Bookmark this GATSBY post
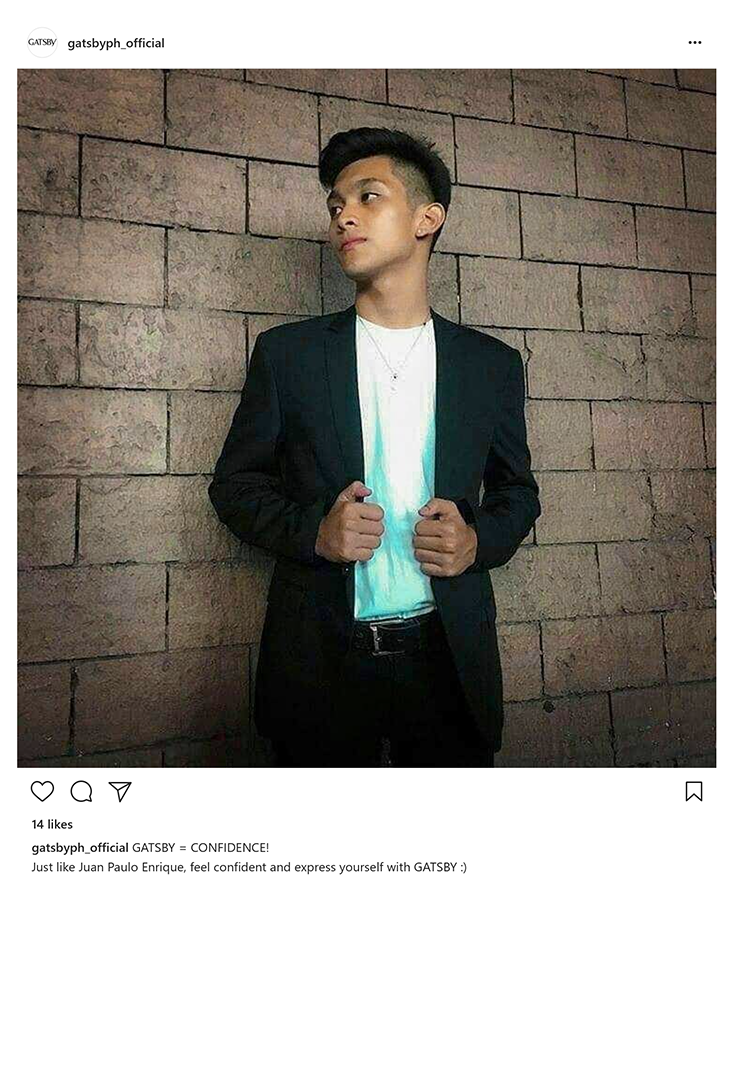This screenshot has width=730, height=1080. click(693, 791)
